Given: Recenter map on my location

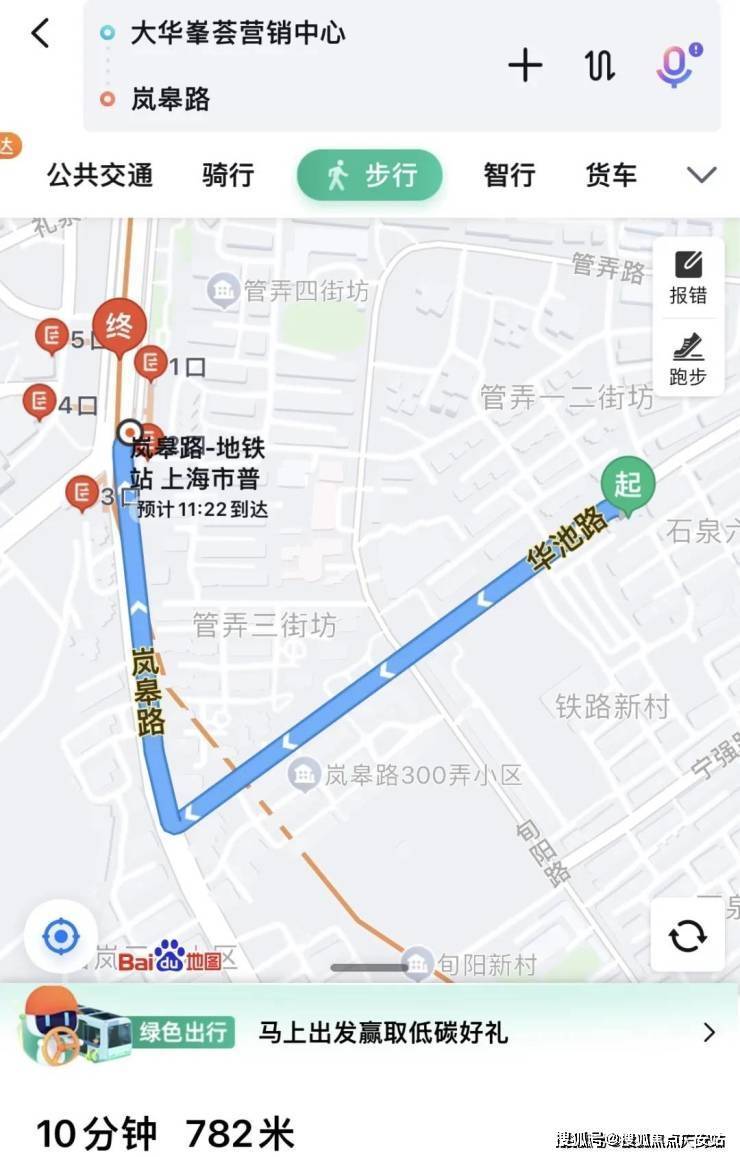Looking at the screenshot, I should pos(61,937).
